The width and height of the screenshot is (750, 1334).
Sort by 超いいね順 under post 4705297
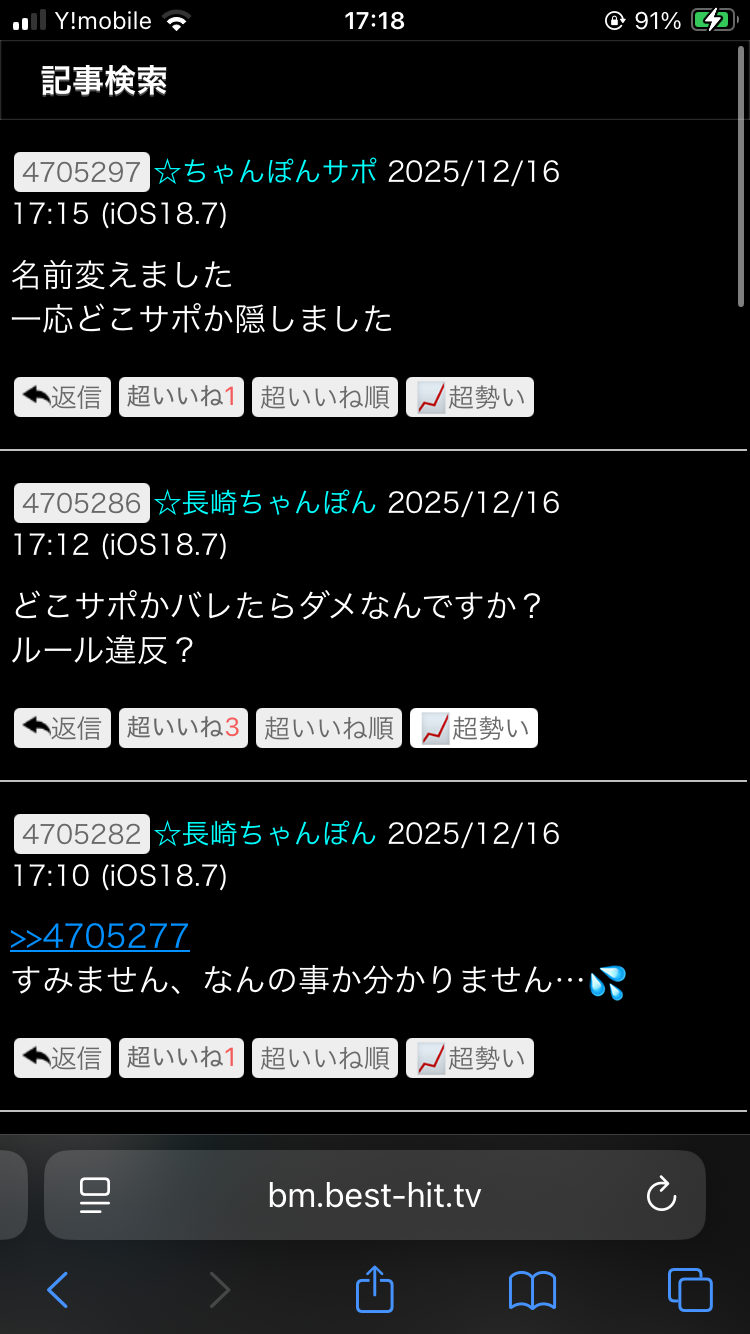[x=325, y=397]
